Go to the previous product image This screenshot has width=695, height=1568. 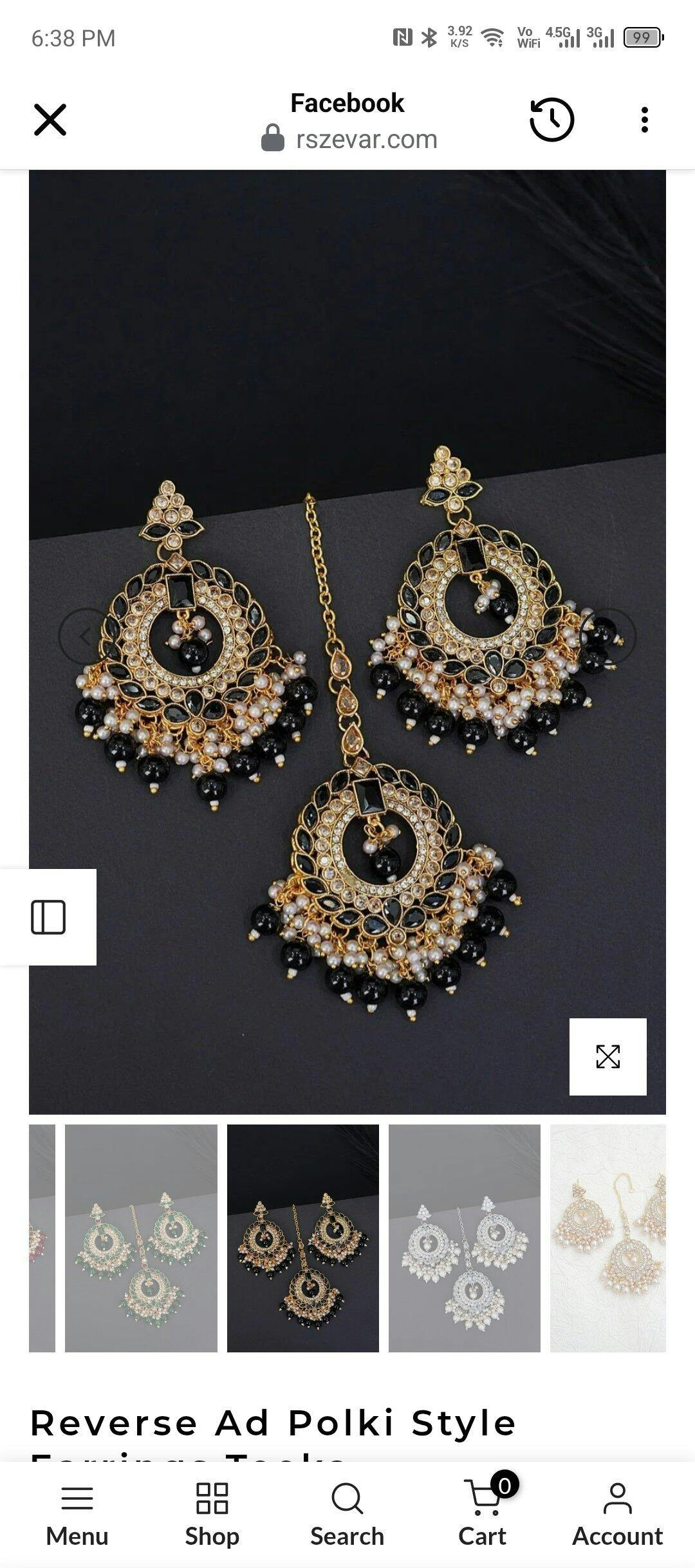(x=86, y=636)
